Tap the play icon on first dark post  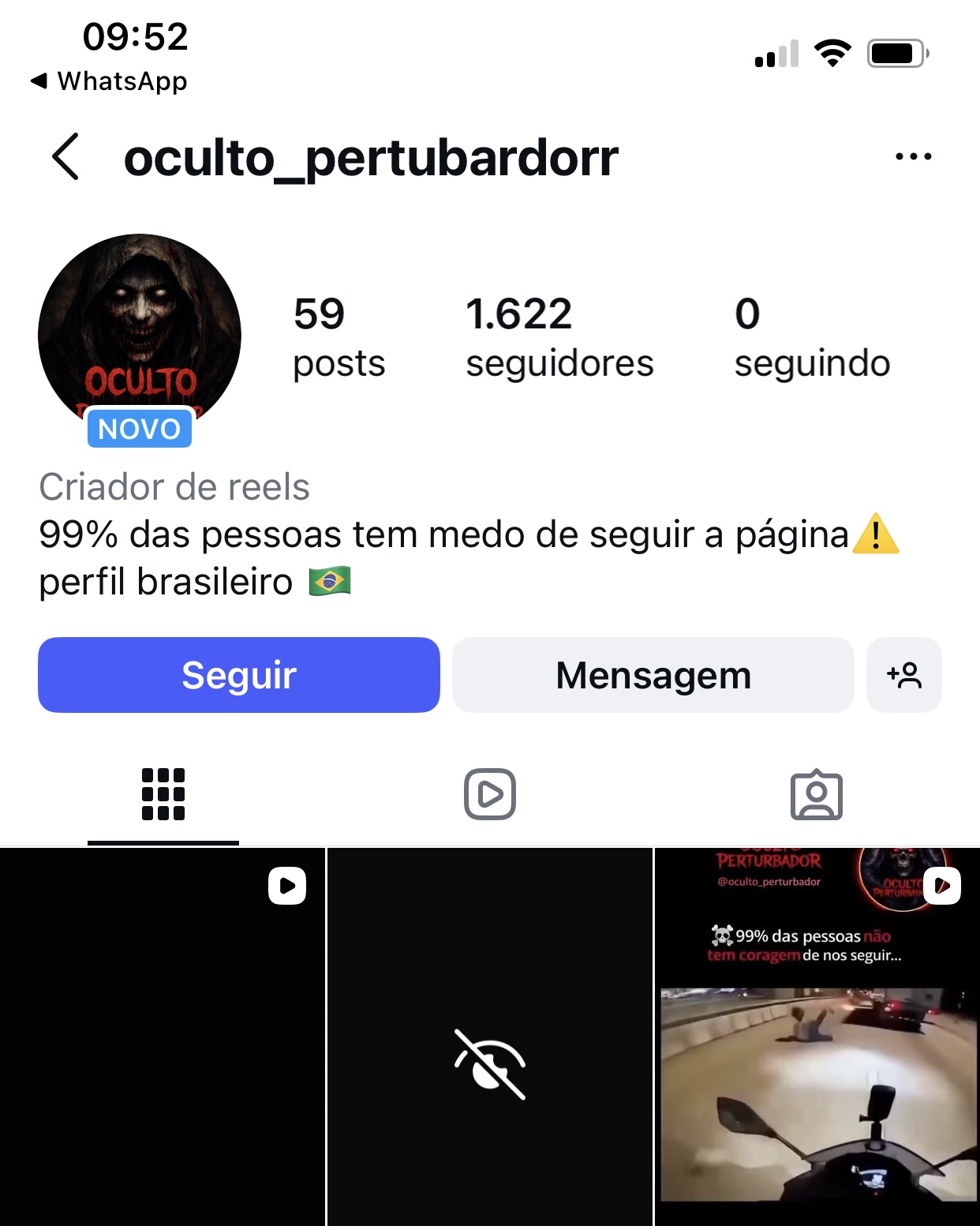tap(287, 886)
